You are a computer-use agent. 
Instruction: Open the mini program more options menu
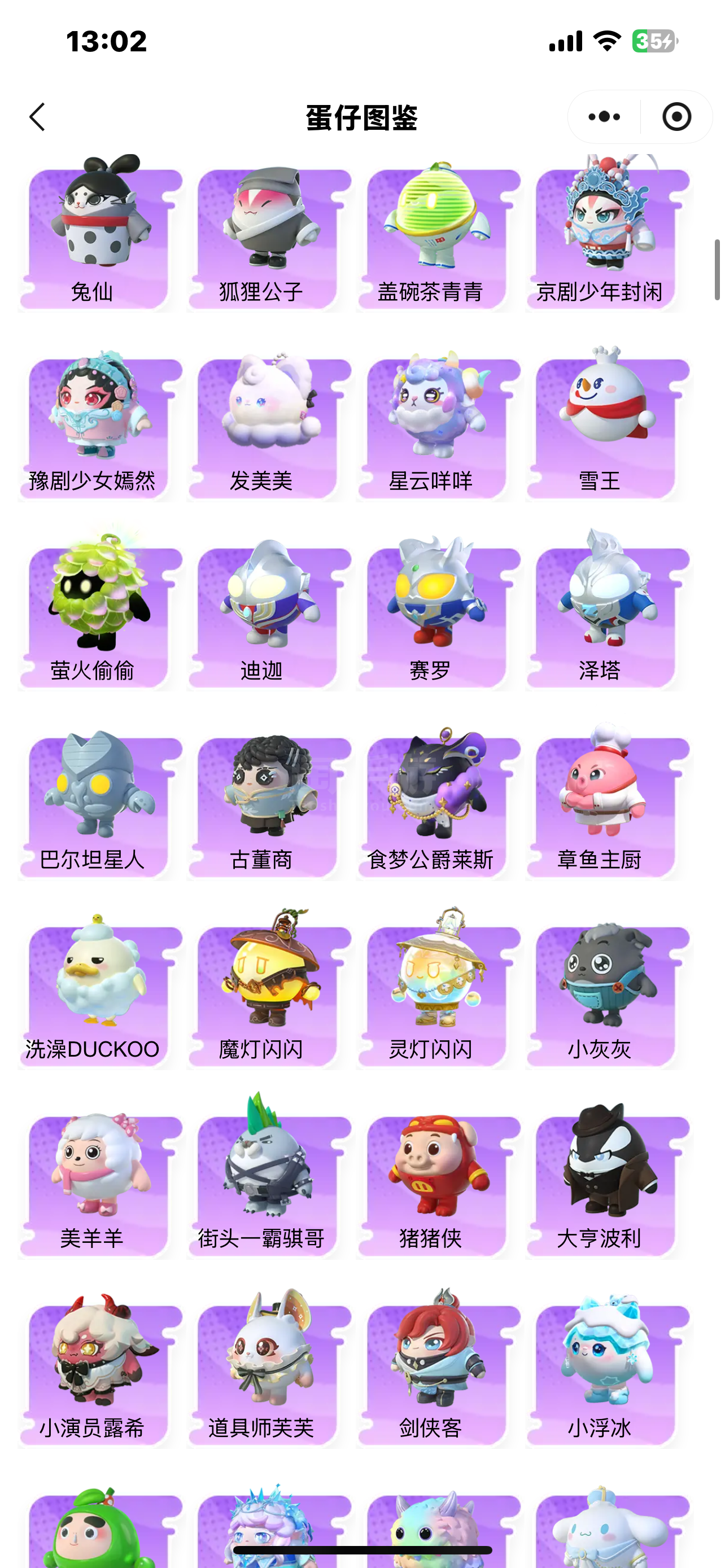pyautogui.click(x=604, y=117)
